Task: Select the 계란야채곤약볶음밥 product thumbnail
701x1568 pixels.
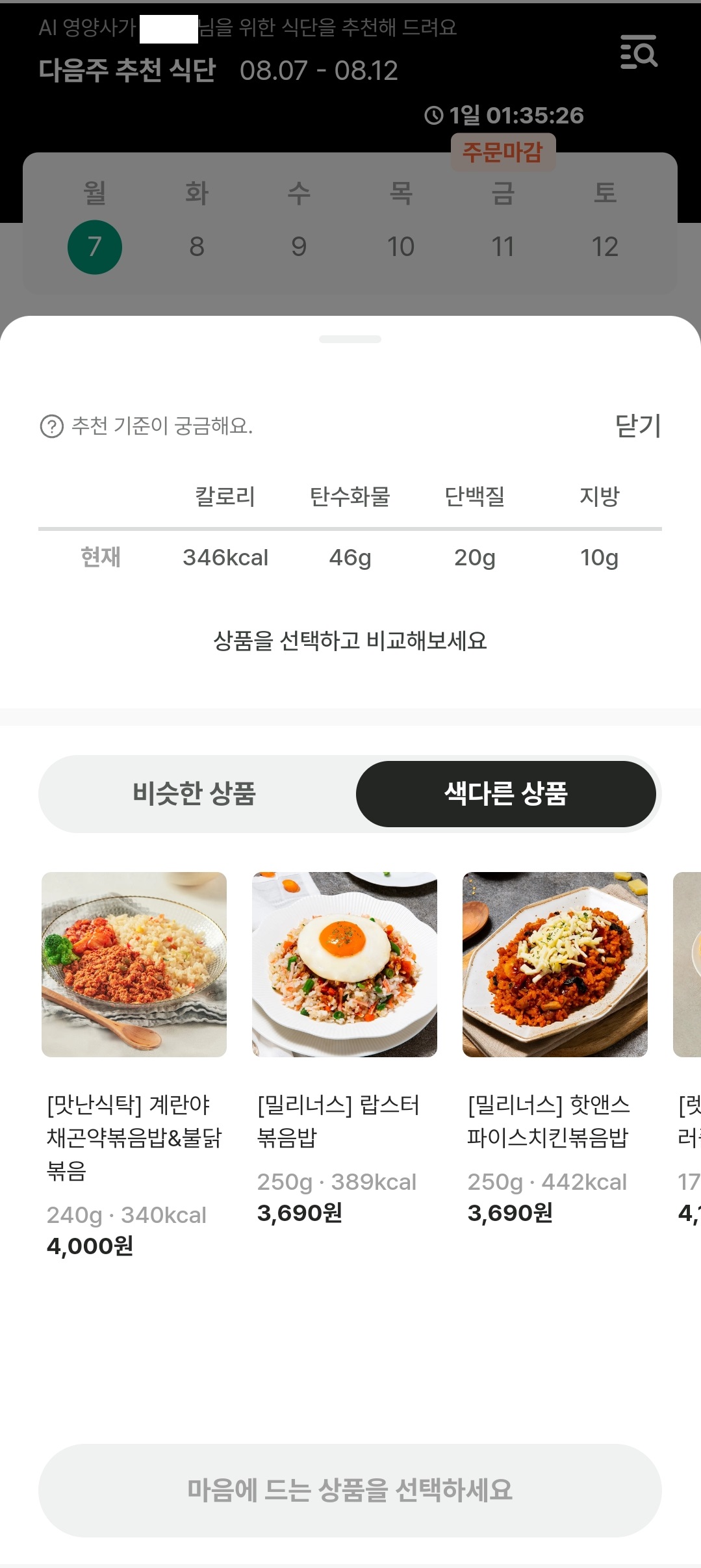Action: coord(134,968)
